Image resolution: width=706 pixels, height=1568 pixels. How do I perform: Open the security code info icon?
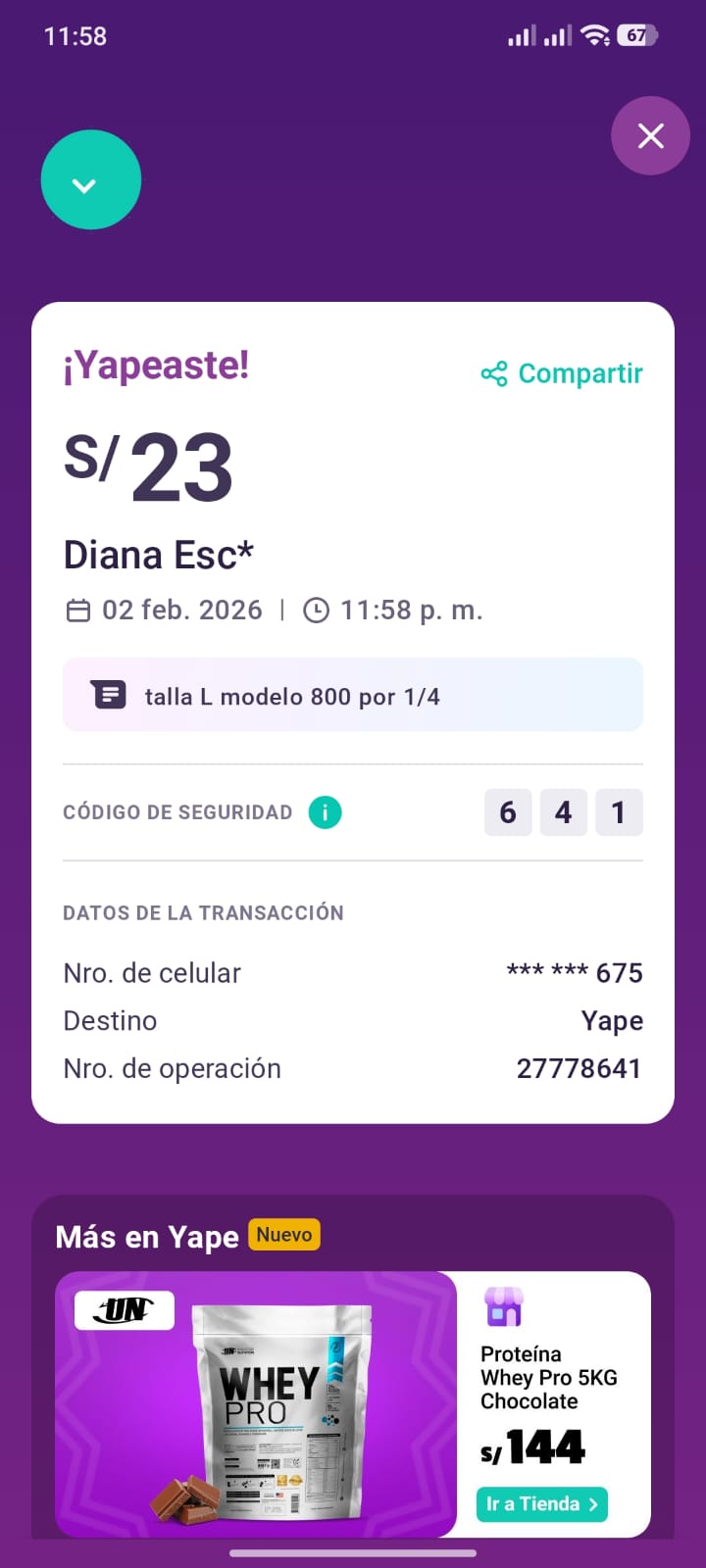pos(325,812)
